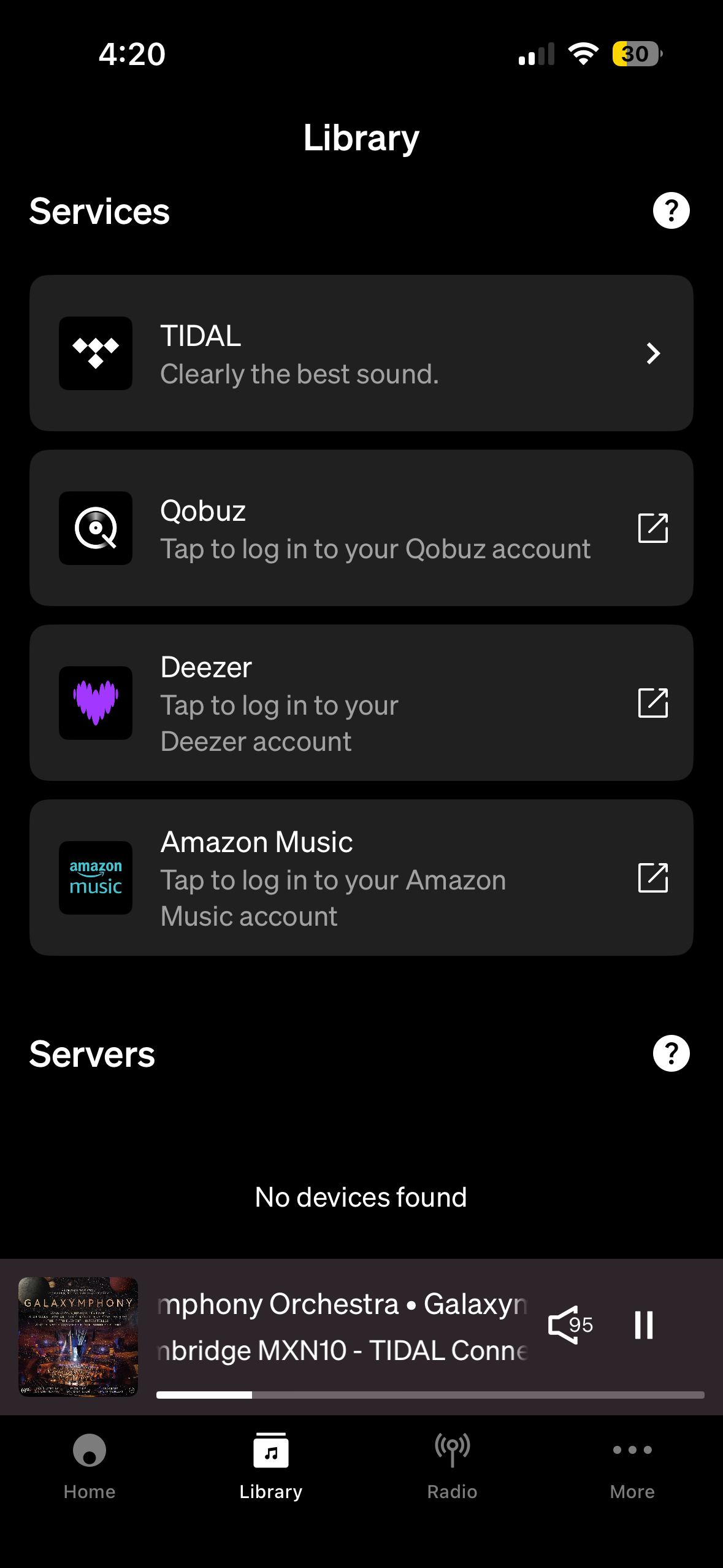Log in to your Qobuz account
Screen dimensions: 723x1568
[x=361, y=528]
